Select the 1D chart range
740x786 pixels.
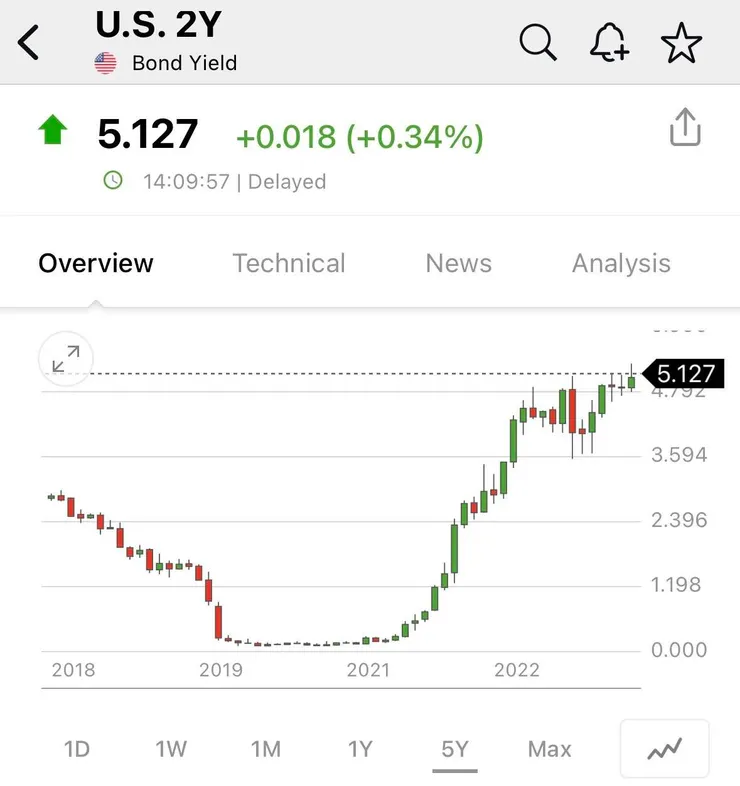click(76, 749)
